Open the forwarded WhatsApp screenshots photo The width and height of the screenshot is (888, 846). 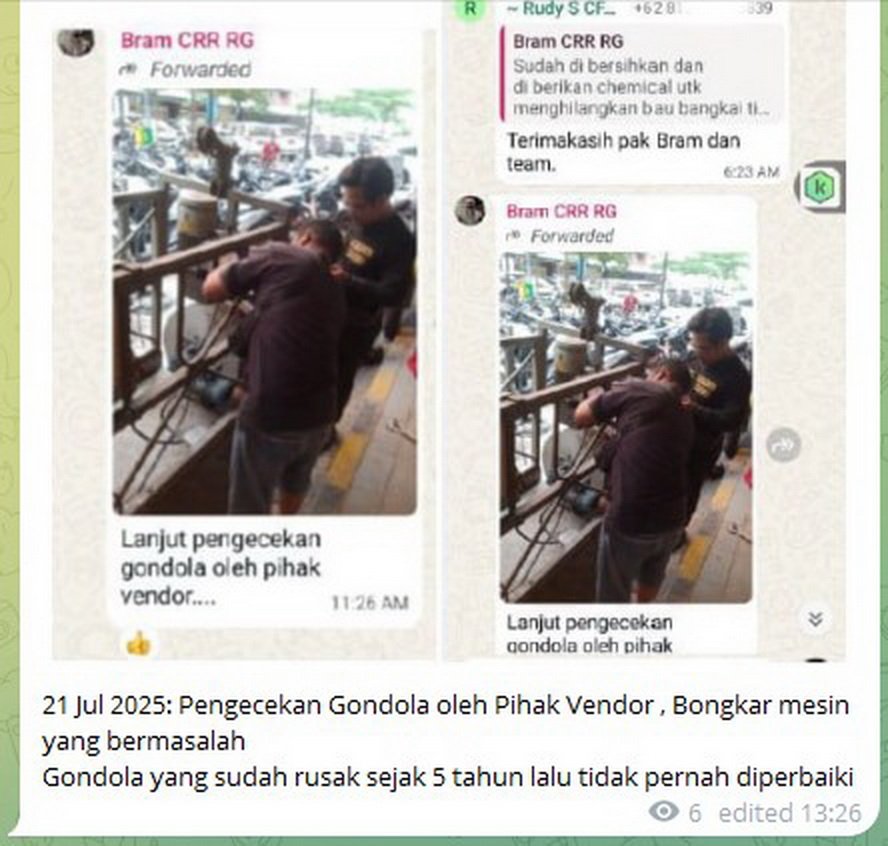click(450, 340)
